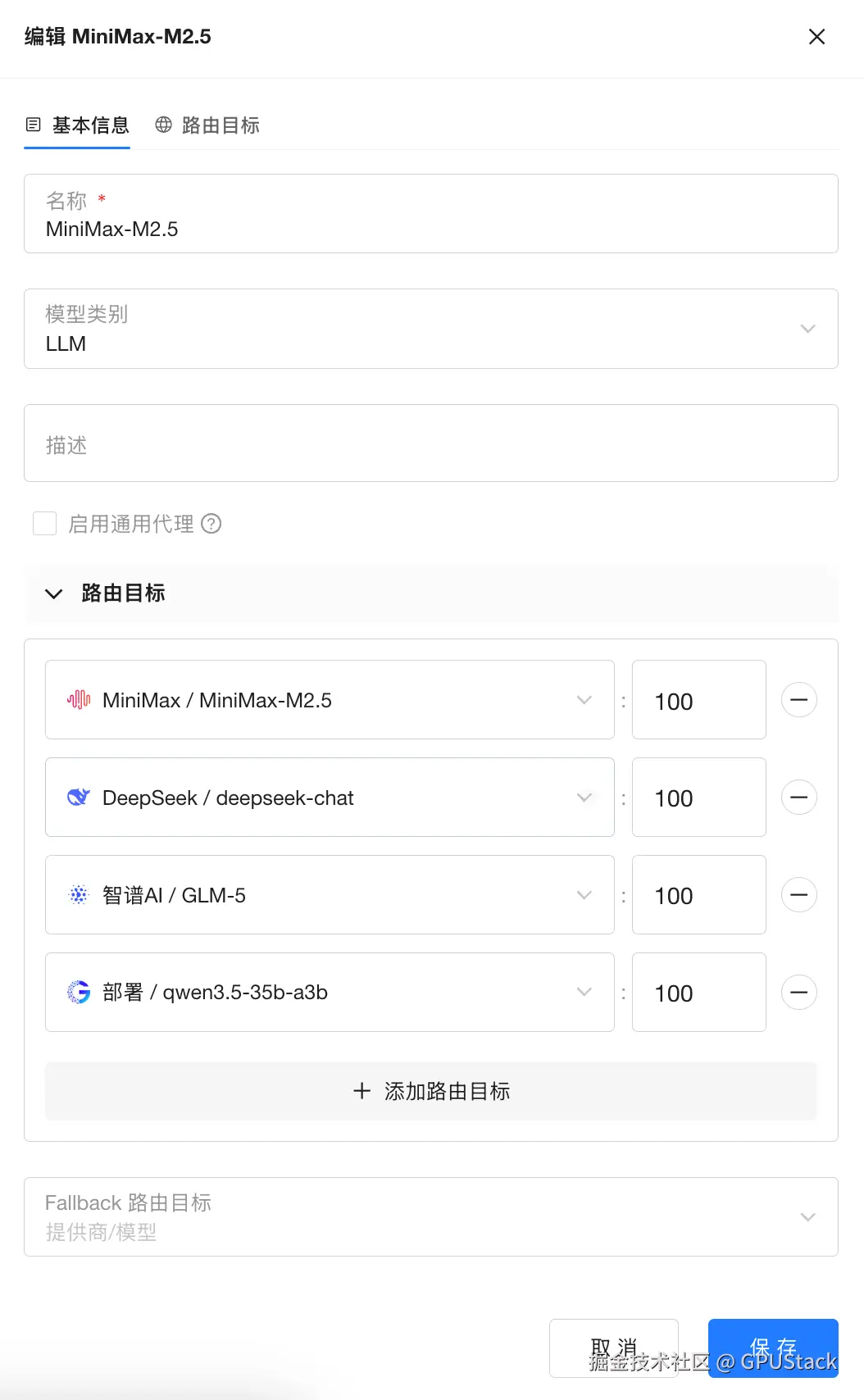Show help for 启用通用代理

click(x=211, y=524)
